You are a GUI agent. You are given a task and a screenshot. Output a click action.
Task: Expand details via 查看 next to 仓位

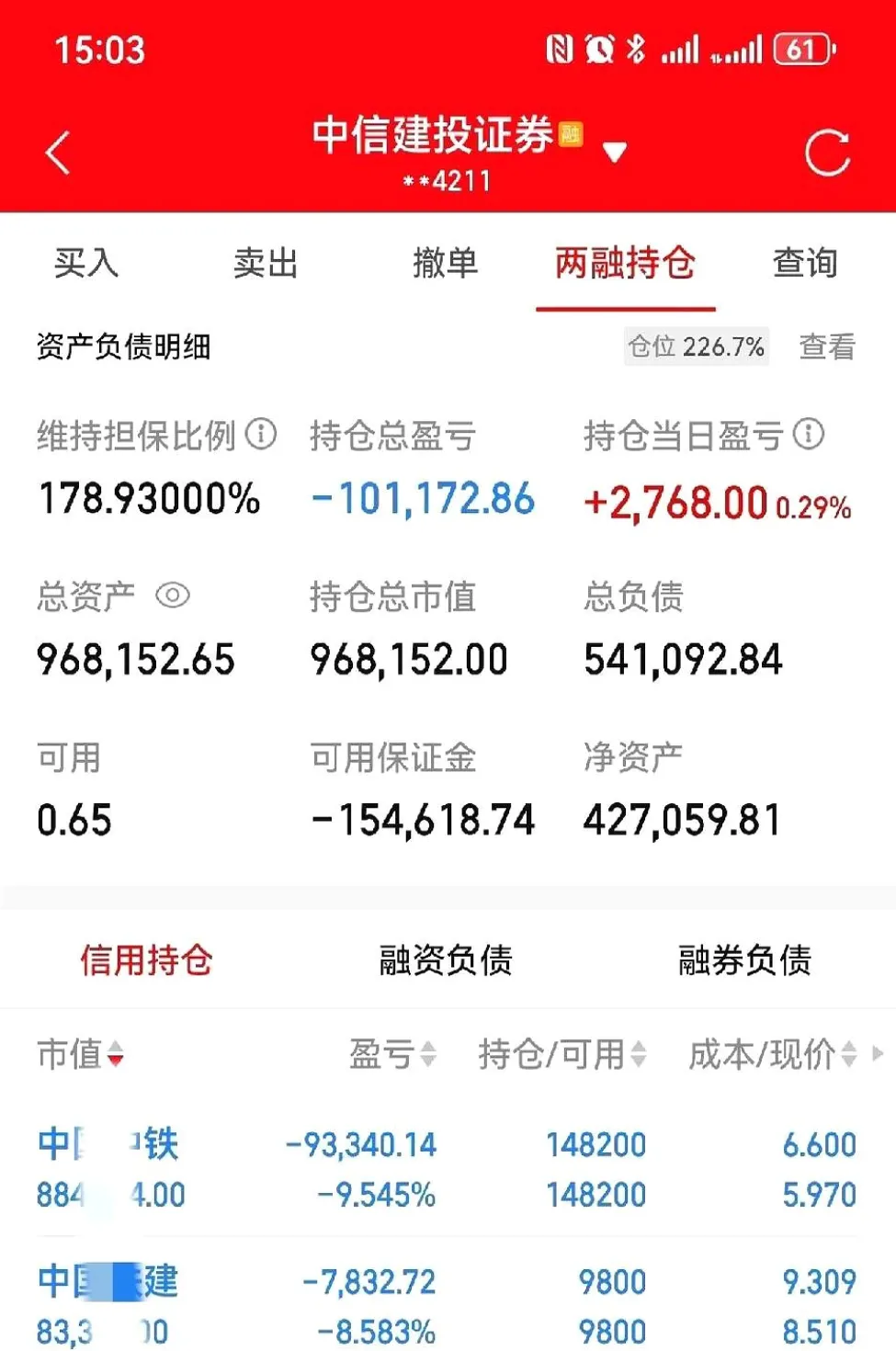click(x=825, y=346)
